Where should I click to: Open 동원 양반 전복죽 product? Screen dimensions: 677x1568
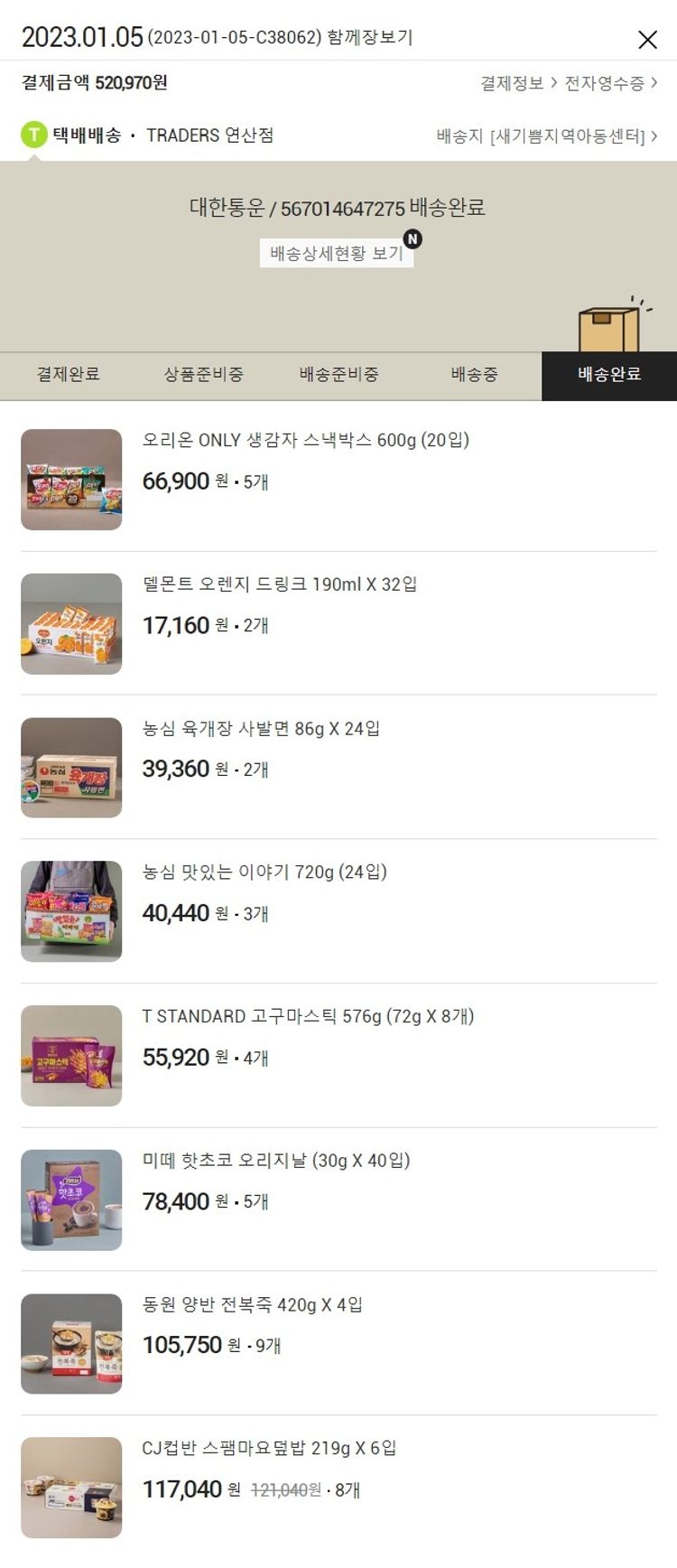253,1305
